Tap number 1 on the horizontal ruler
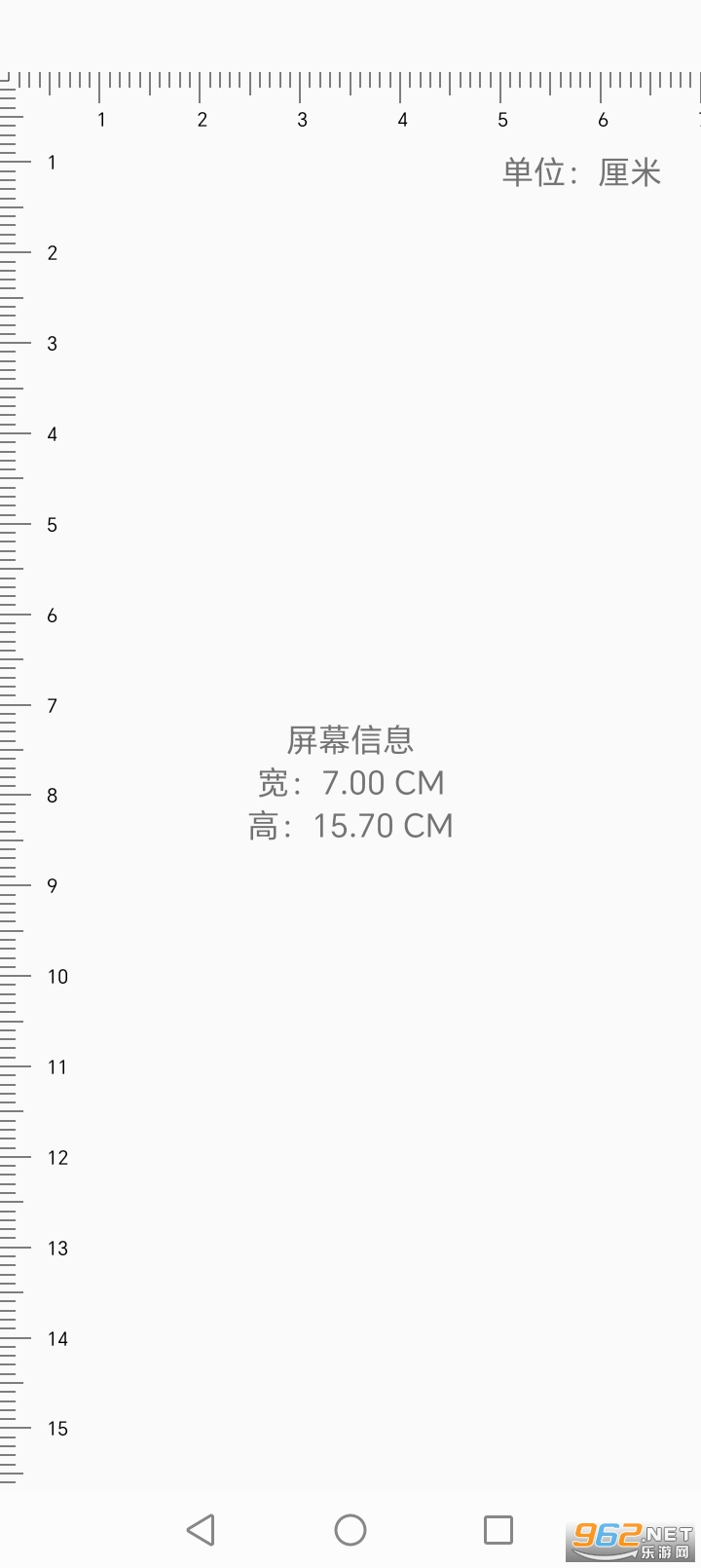 click(101, 120)
